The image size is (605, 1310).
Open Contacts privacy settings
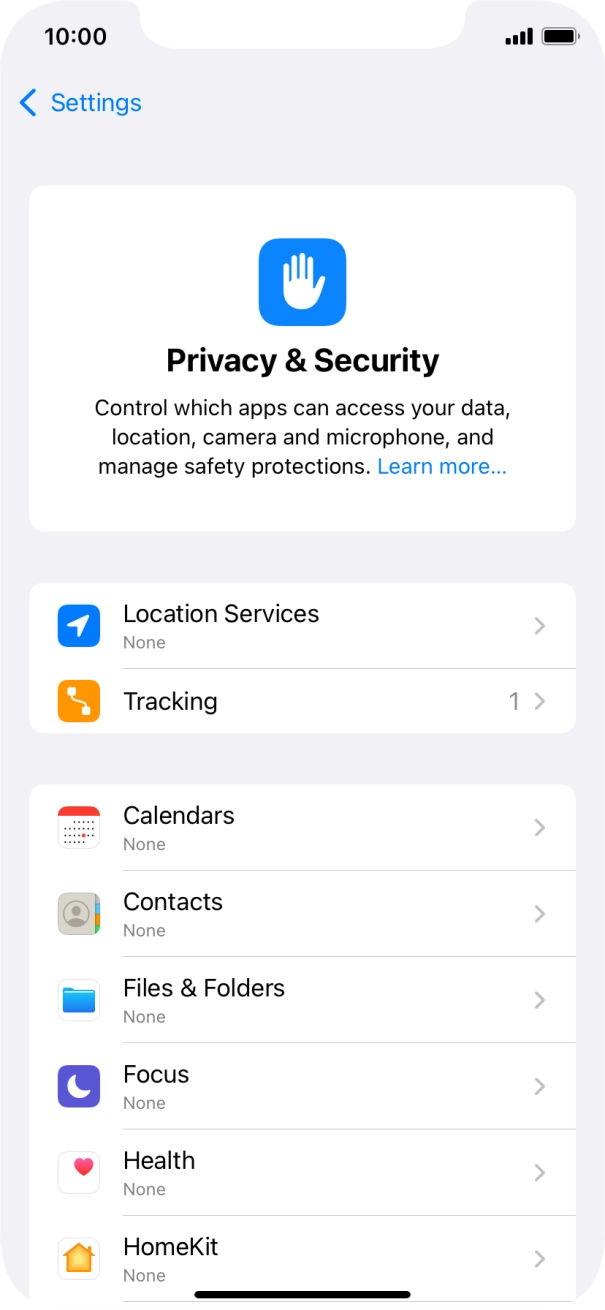[x=302, y=914]
